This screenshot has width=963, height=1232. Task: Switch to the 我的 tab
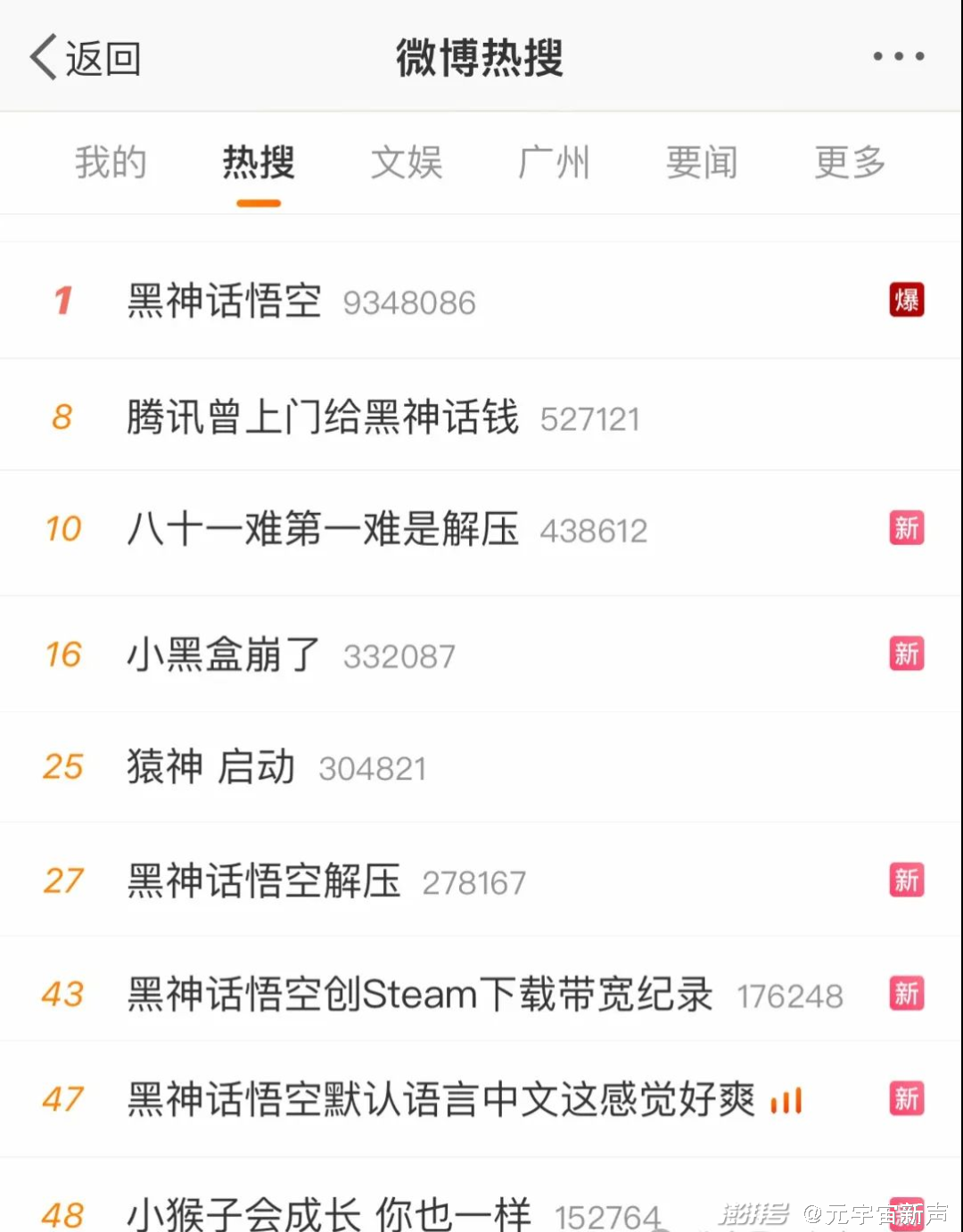[111, 162]
